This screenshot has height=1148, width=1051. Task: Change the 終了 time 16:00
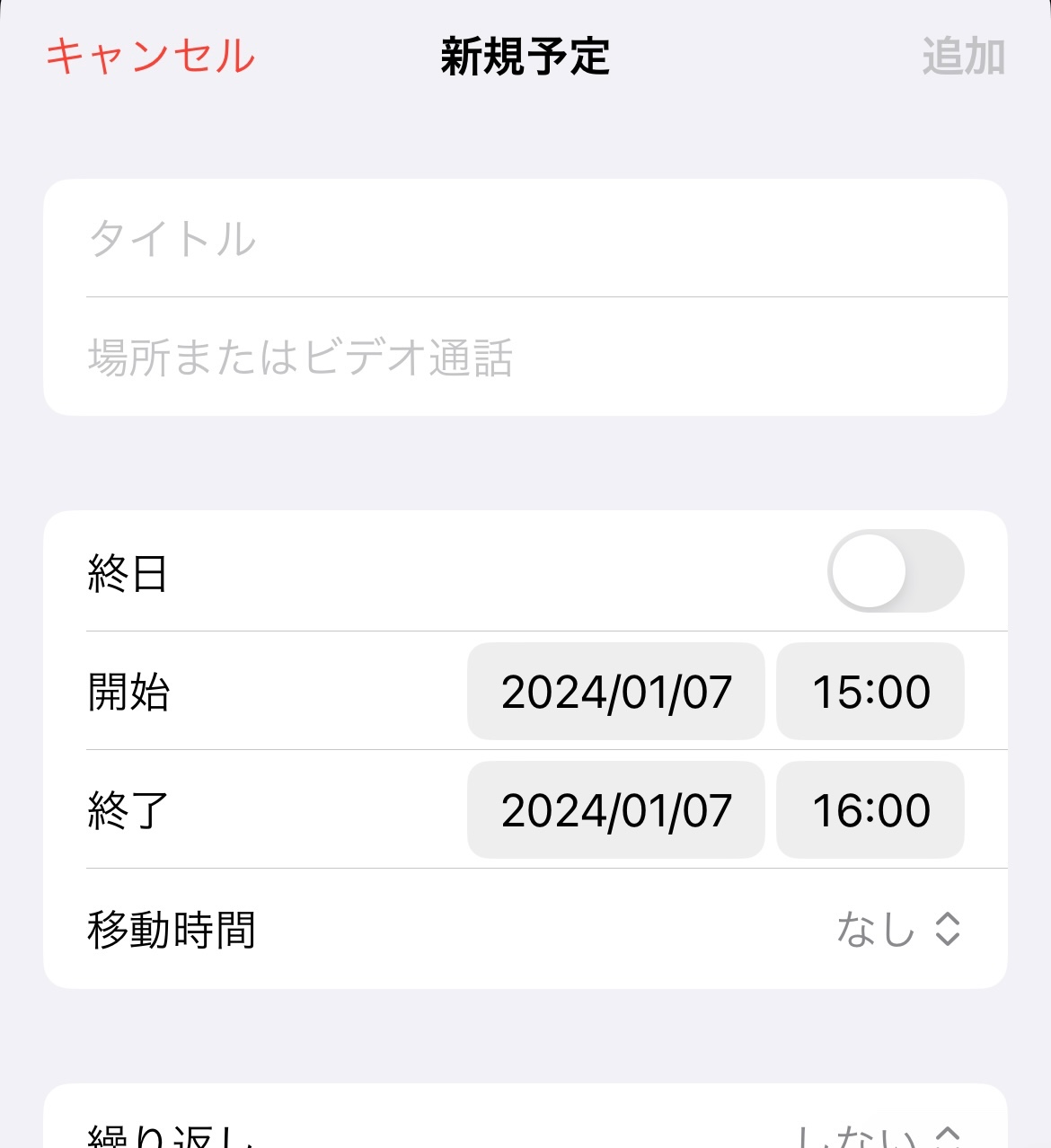[x=870, y=810]
